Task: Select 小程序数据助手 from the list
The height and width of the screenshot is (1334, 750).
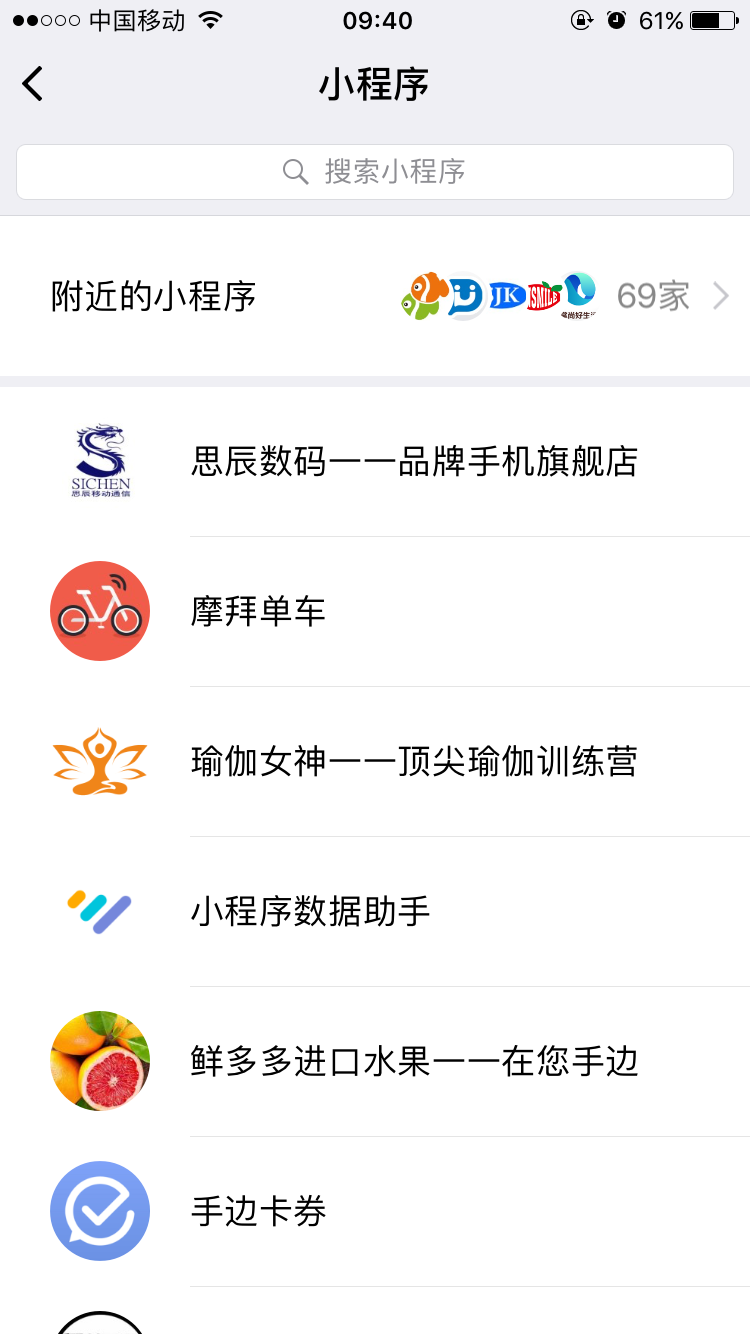Action: coord(310,912)
